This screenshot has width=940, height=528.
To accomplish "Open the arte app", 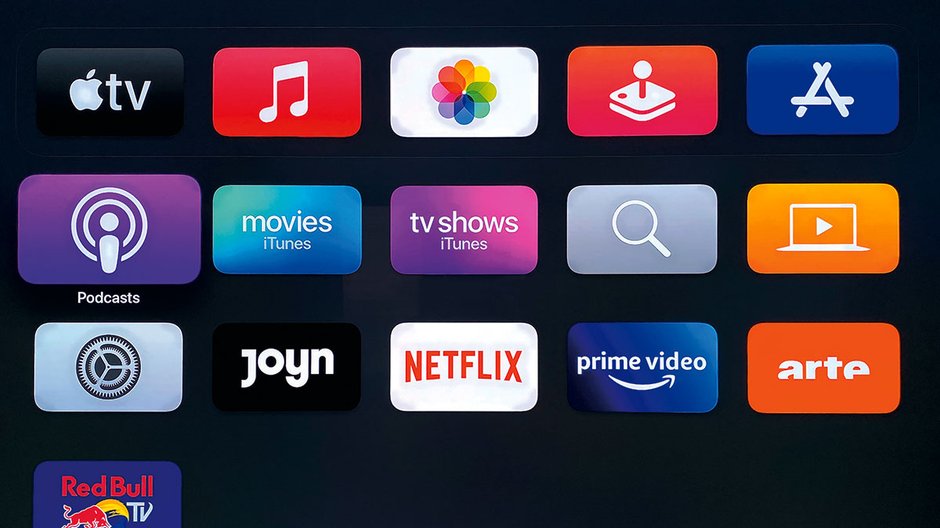I will tap(822, 367).
